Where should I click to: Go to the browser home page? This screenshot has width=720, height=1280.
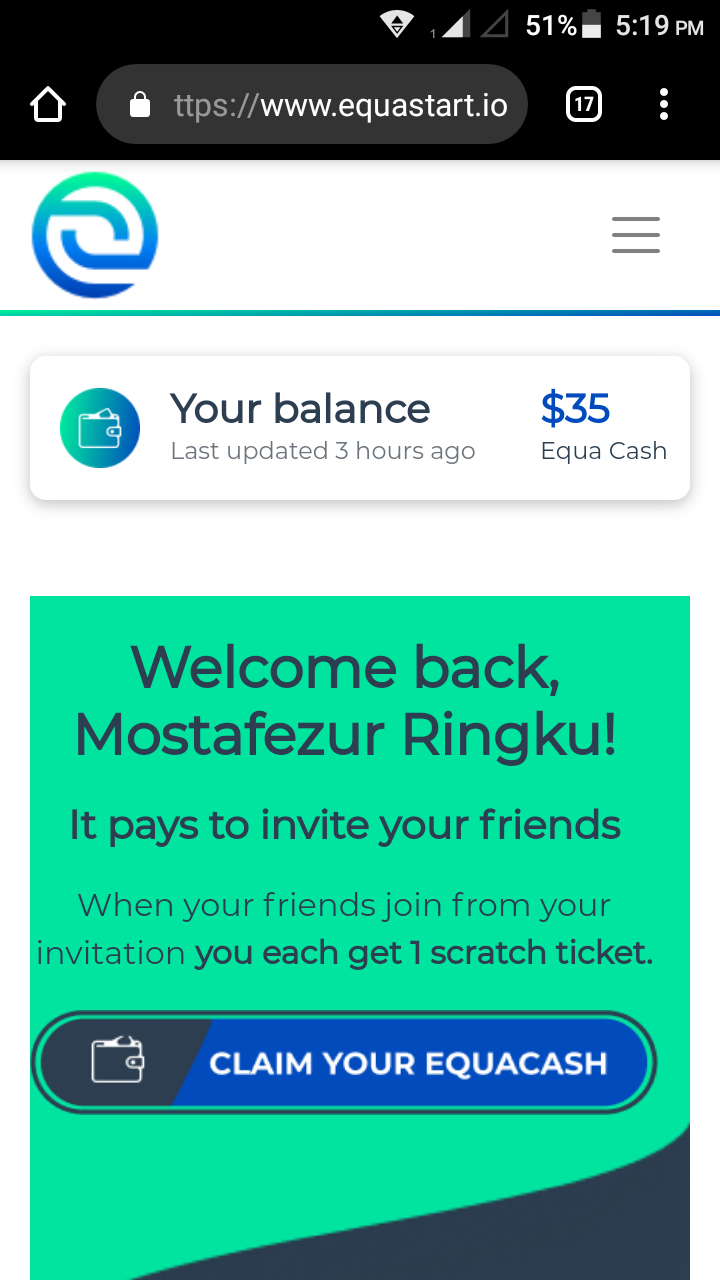(48, 104)
